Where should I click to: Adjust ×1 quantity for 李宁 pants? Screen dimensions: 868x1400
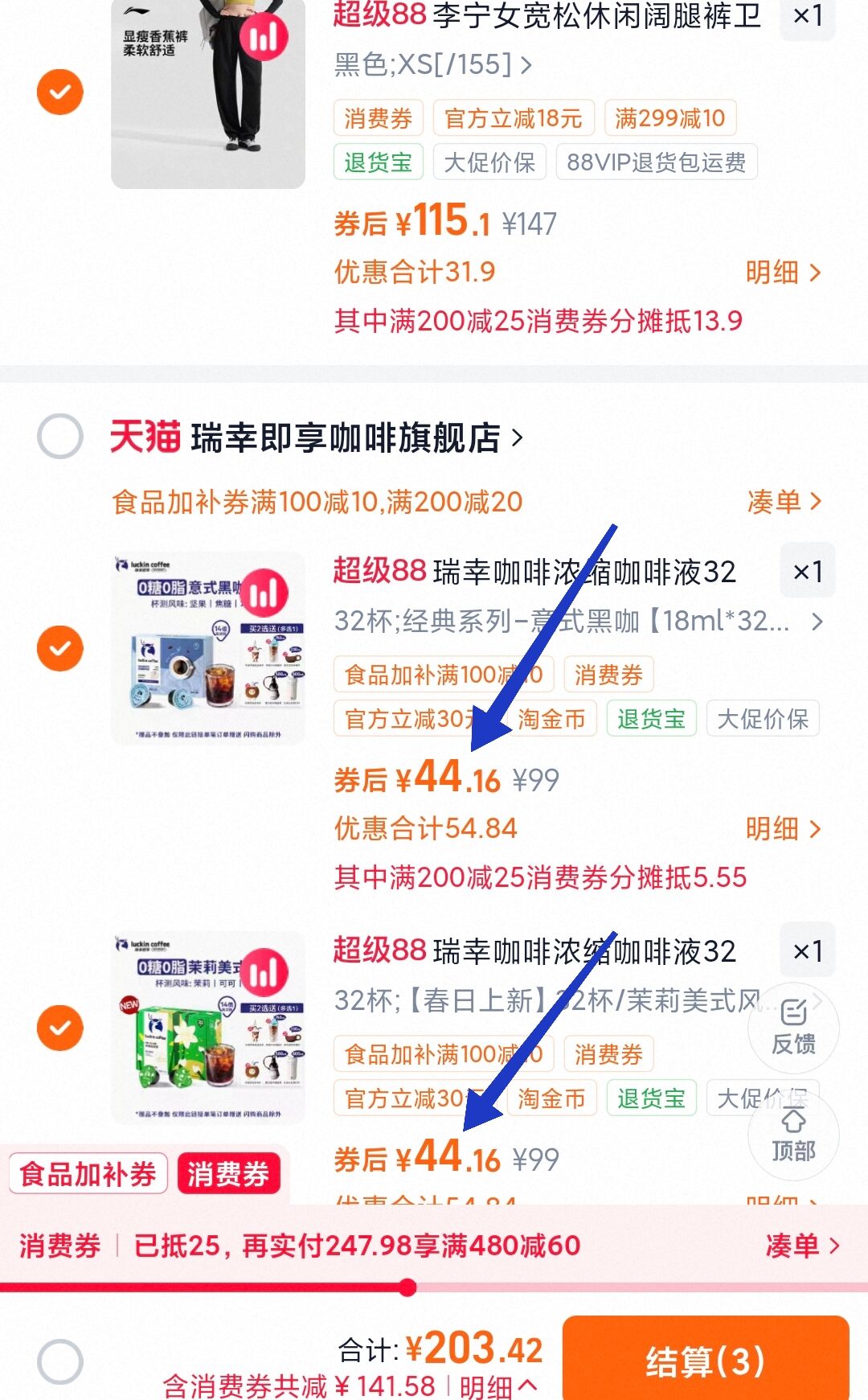808,16
